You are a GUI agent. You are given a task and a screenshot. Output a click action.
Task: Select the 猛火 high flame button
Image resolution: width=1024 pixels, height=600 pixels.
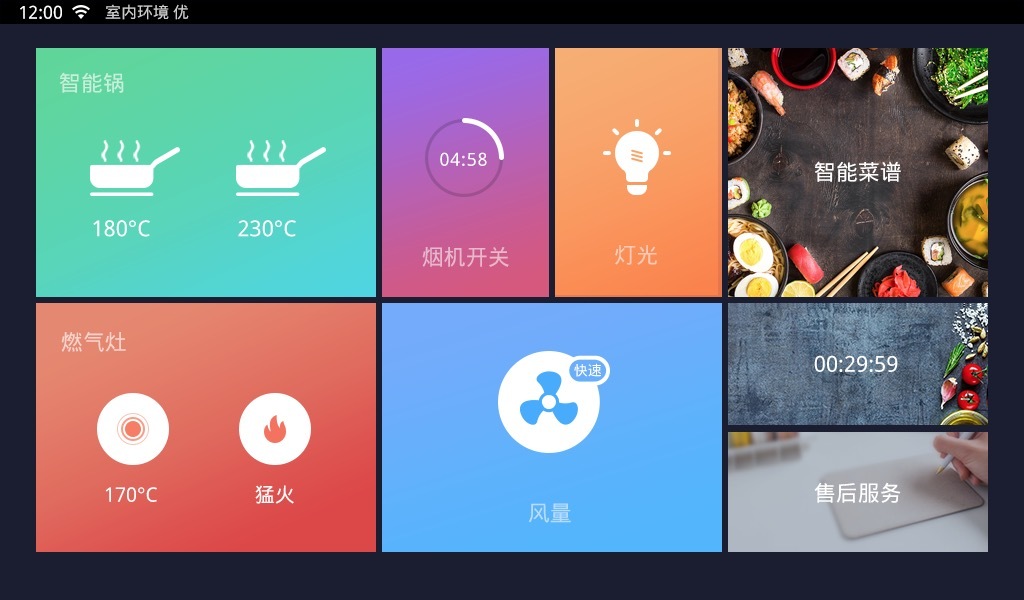[x=275, y=430]
